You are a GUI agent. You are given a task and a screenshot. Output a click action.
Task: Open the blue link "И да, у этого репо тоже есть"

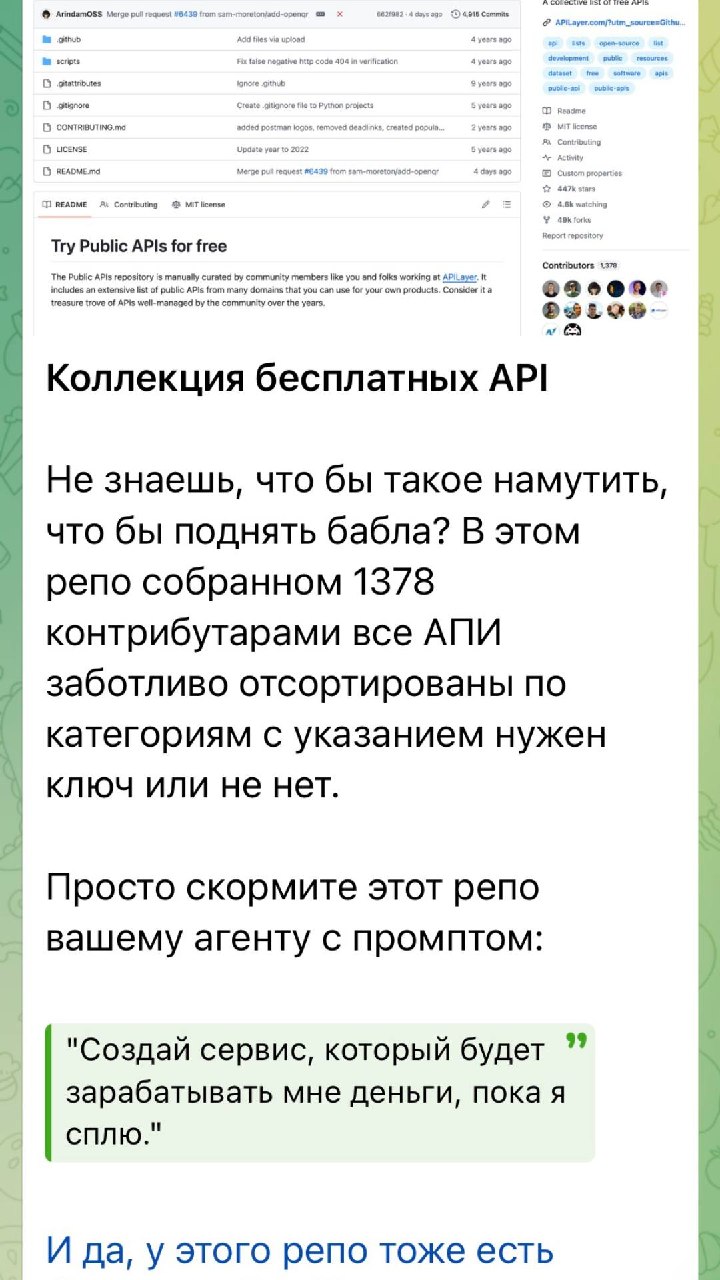pyautogui.click(x=300, y=1251)
